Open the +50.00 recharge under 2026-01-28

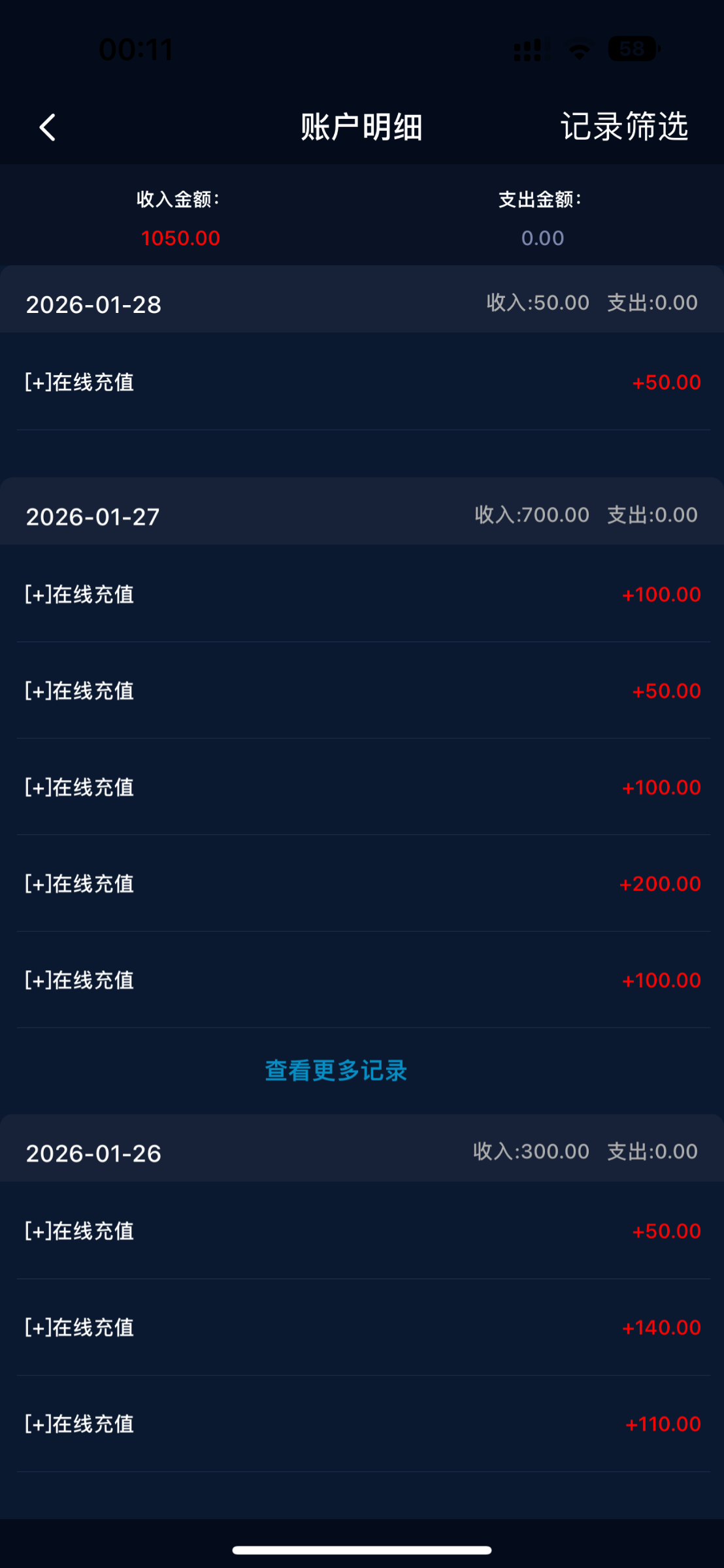tap(362, 382)
